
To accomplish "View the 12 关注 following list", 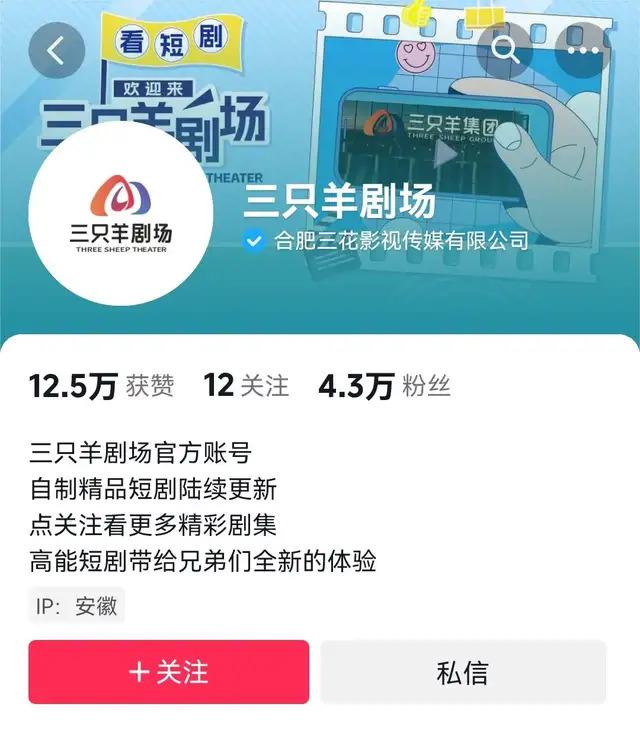I will click(246, 386).
